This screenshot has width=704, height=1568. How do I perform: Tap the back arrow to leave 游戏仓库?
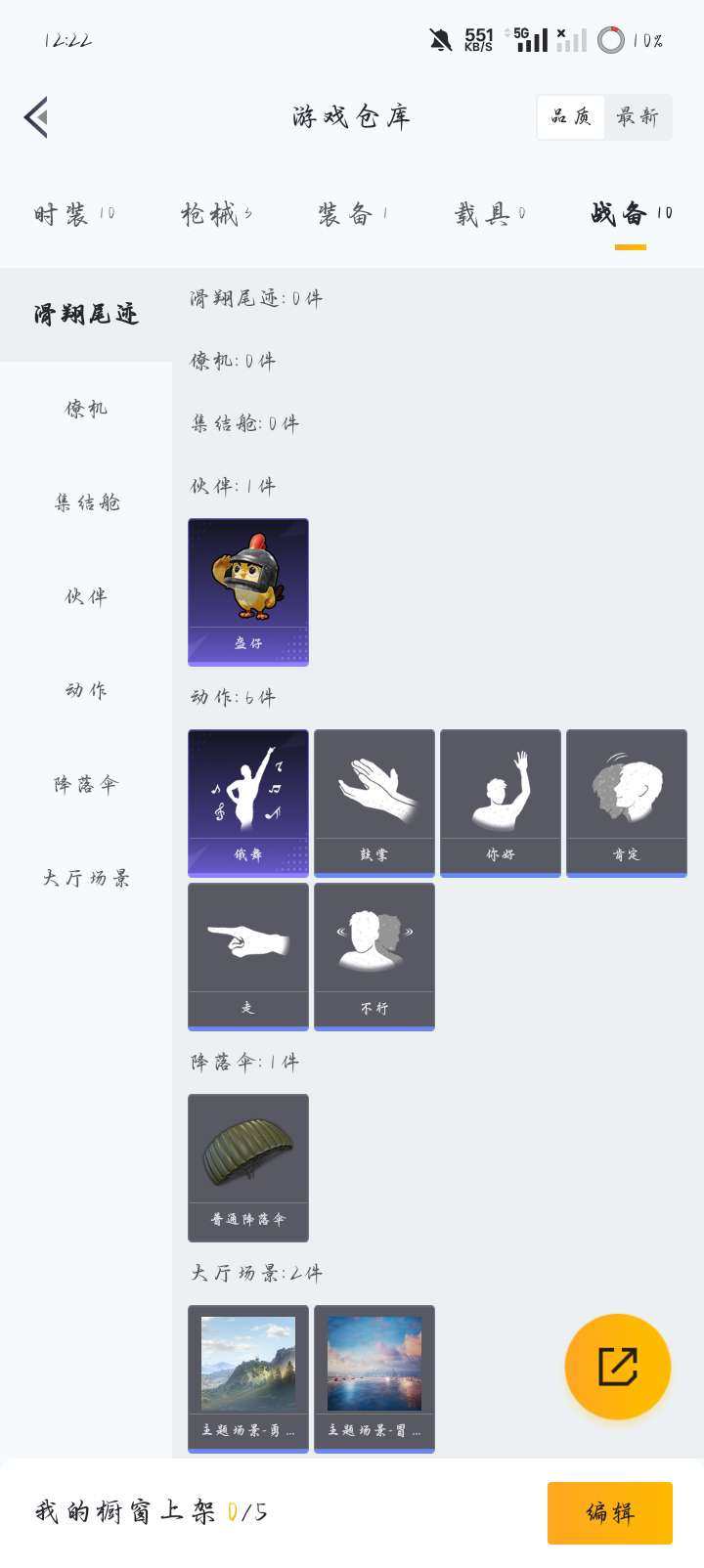37,116
